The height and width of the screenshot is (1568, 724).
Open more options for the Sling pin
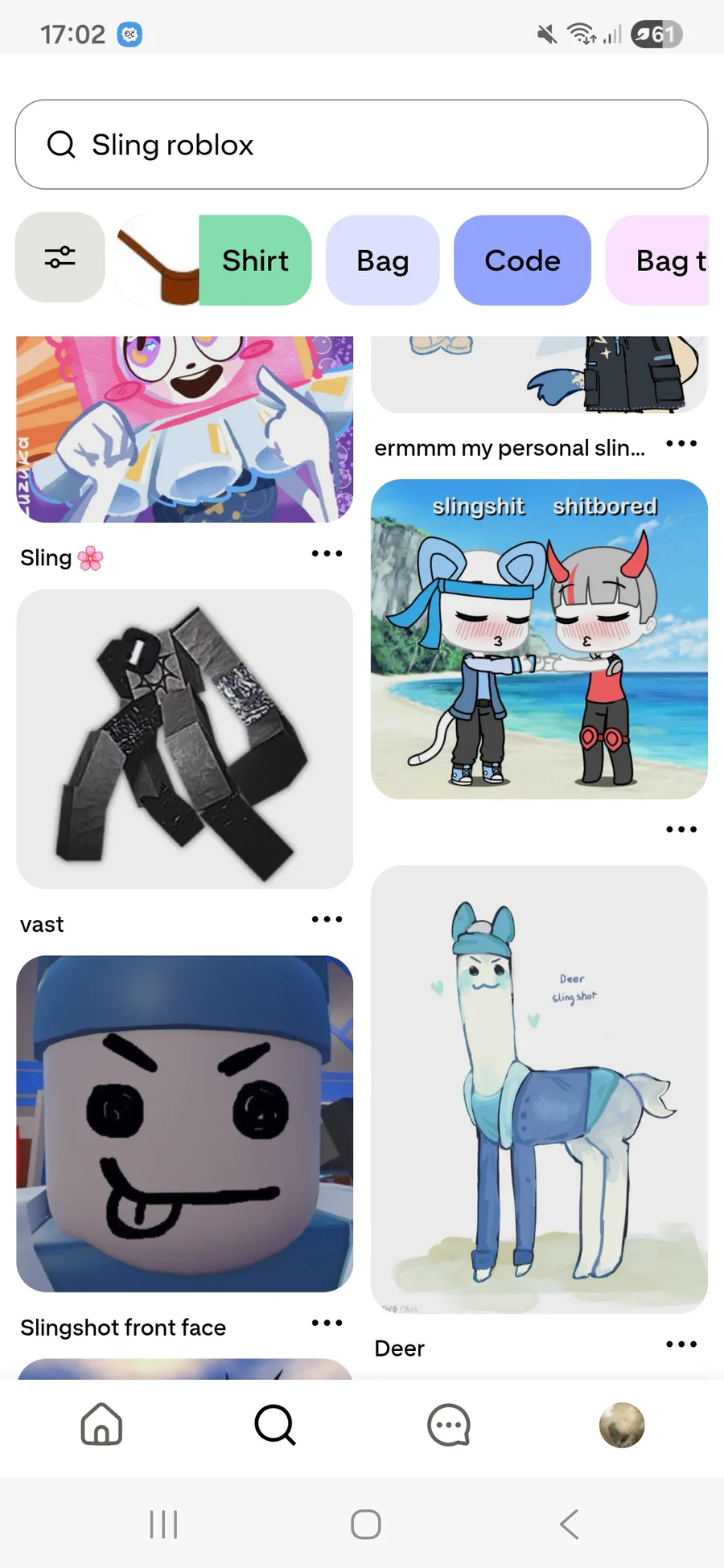click(327, 553)
